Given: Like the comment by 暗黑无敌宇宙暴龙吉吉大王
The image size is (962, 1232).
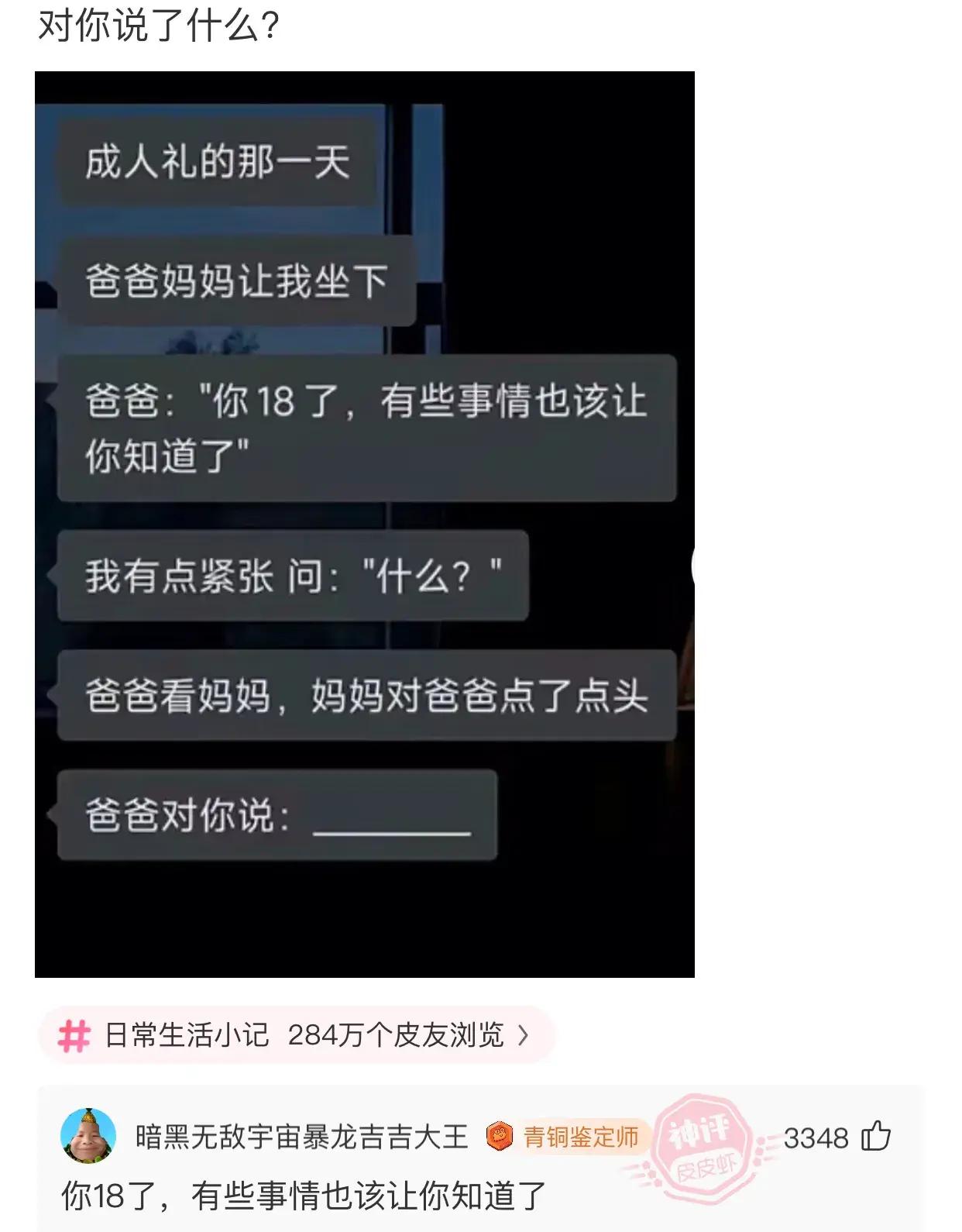Looking at the screenshot, I should click(876, 1137).
